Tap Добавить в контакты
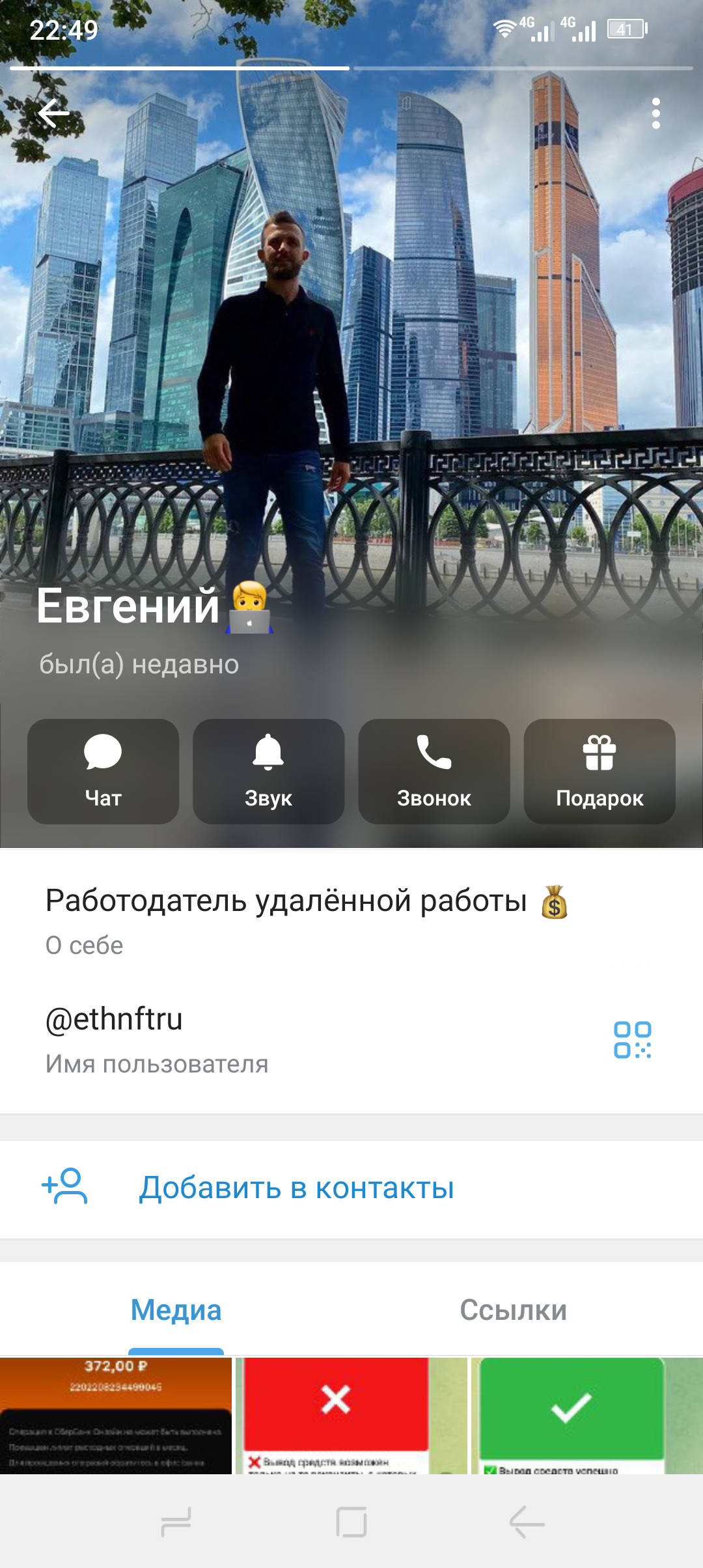Image resolution: width=703 pixels, height=1568 pixels. pyautogui.click(x=296, y=1188)
